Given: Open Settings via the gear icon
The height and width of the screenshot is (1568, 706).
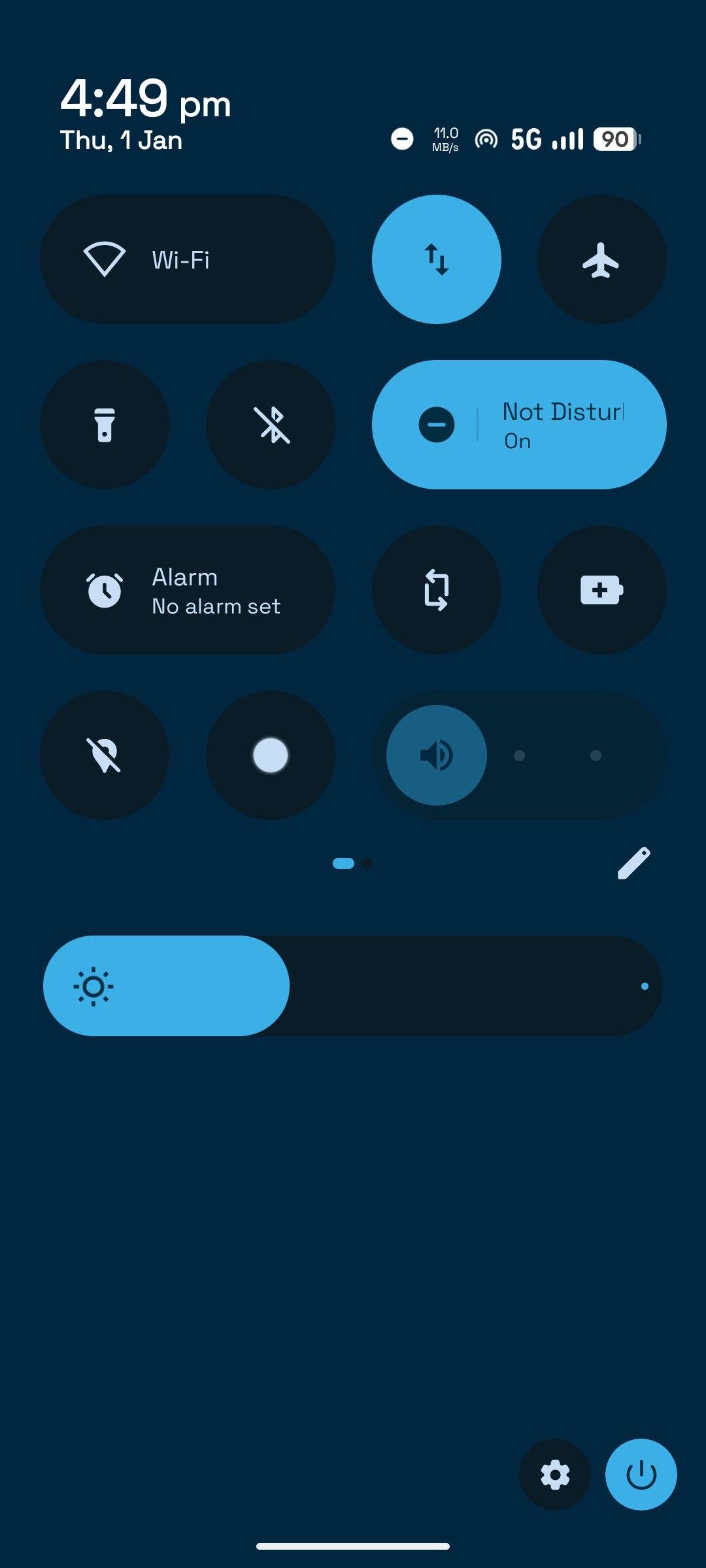Looking at the screenshot, I should pos(555,1475).
